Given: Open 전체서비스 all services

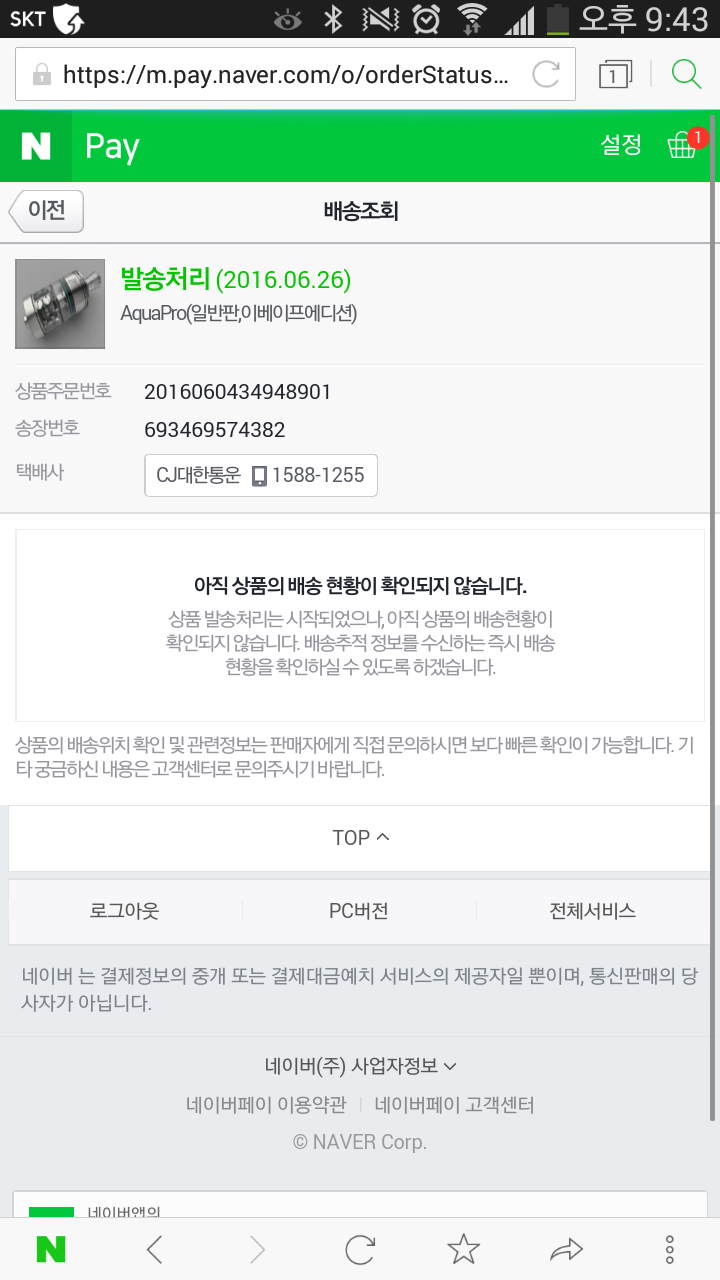Looking at the screenshot, I should 592,911.
